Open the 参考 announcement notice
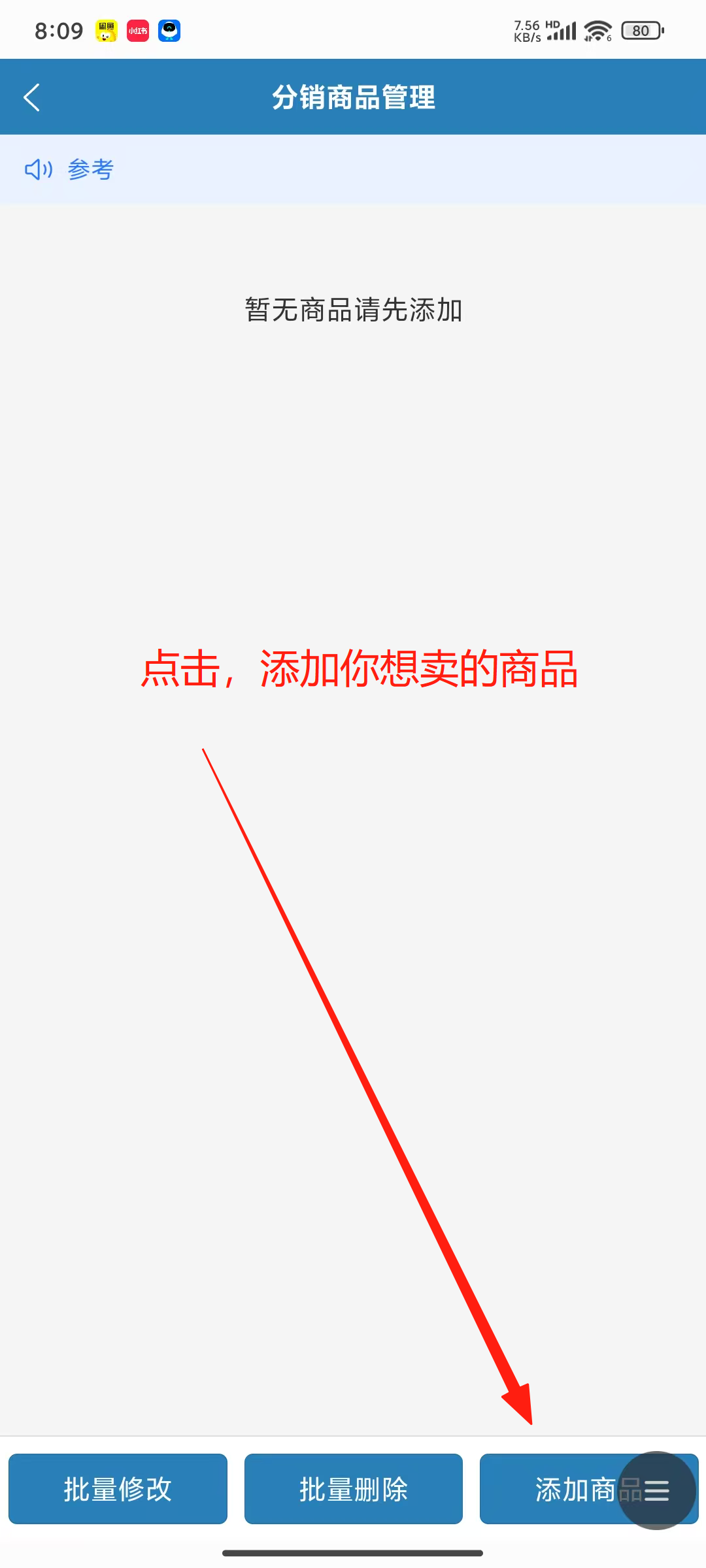 [x=90, y=170]
